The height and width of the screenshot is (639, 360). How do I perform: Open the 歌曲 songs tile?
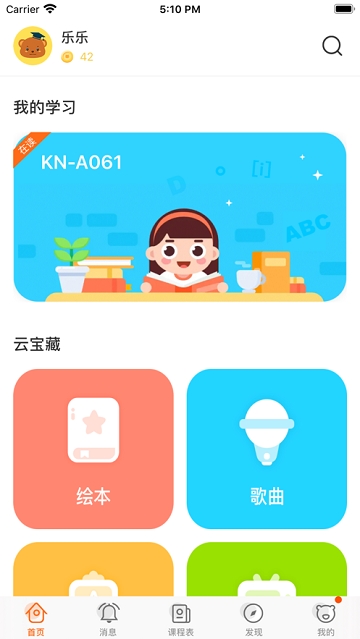pos(267,449)
